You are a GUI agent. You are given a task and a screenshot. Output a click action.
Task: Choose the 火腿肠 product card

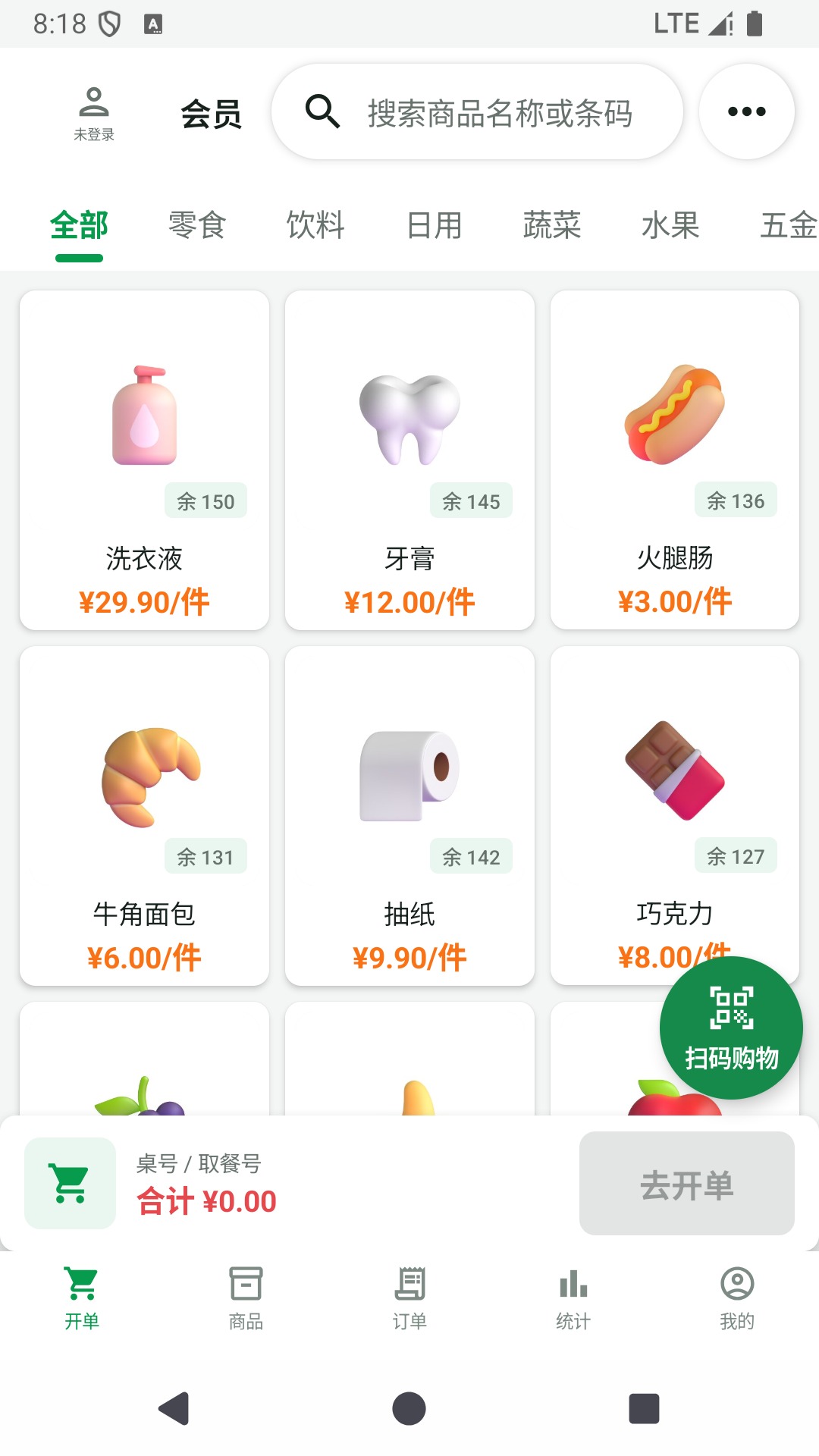point(675,460)
